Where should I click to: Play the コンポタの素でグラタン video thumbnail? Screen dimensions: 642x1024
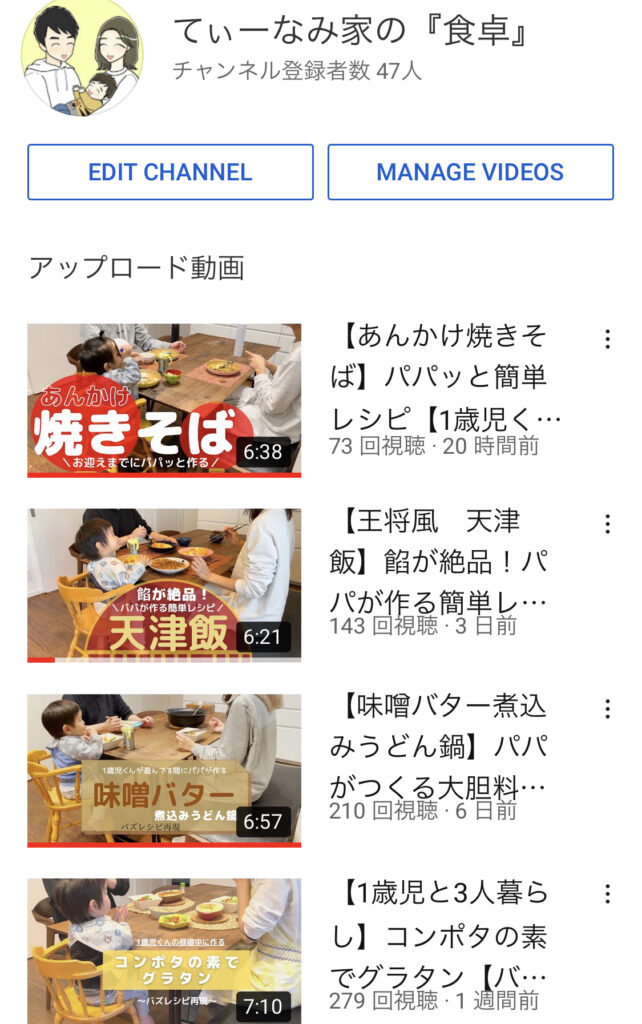(164, 950)
